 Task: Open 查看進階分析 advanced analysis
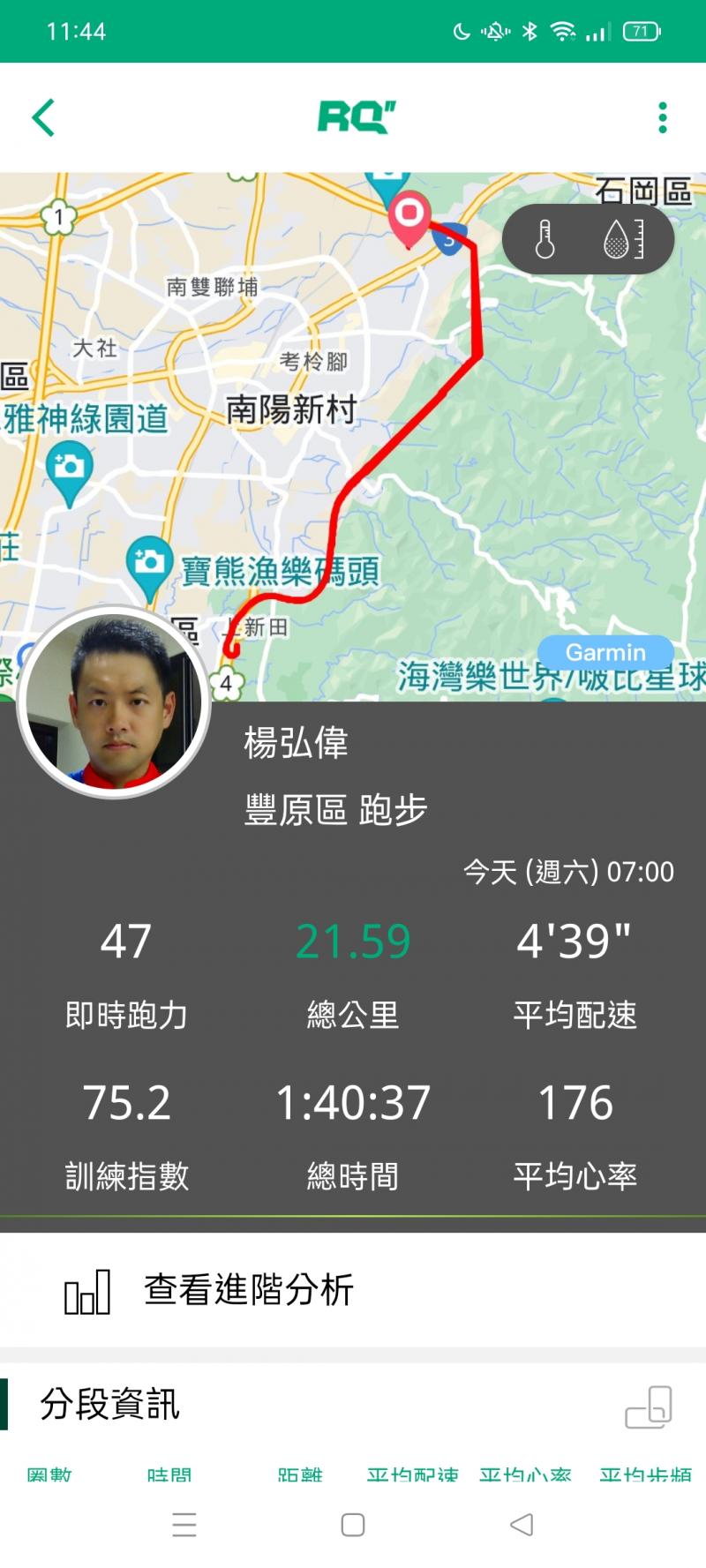coord(247,1290)
